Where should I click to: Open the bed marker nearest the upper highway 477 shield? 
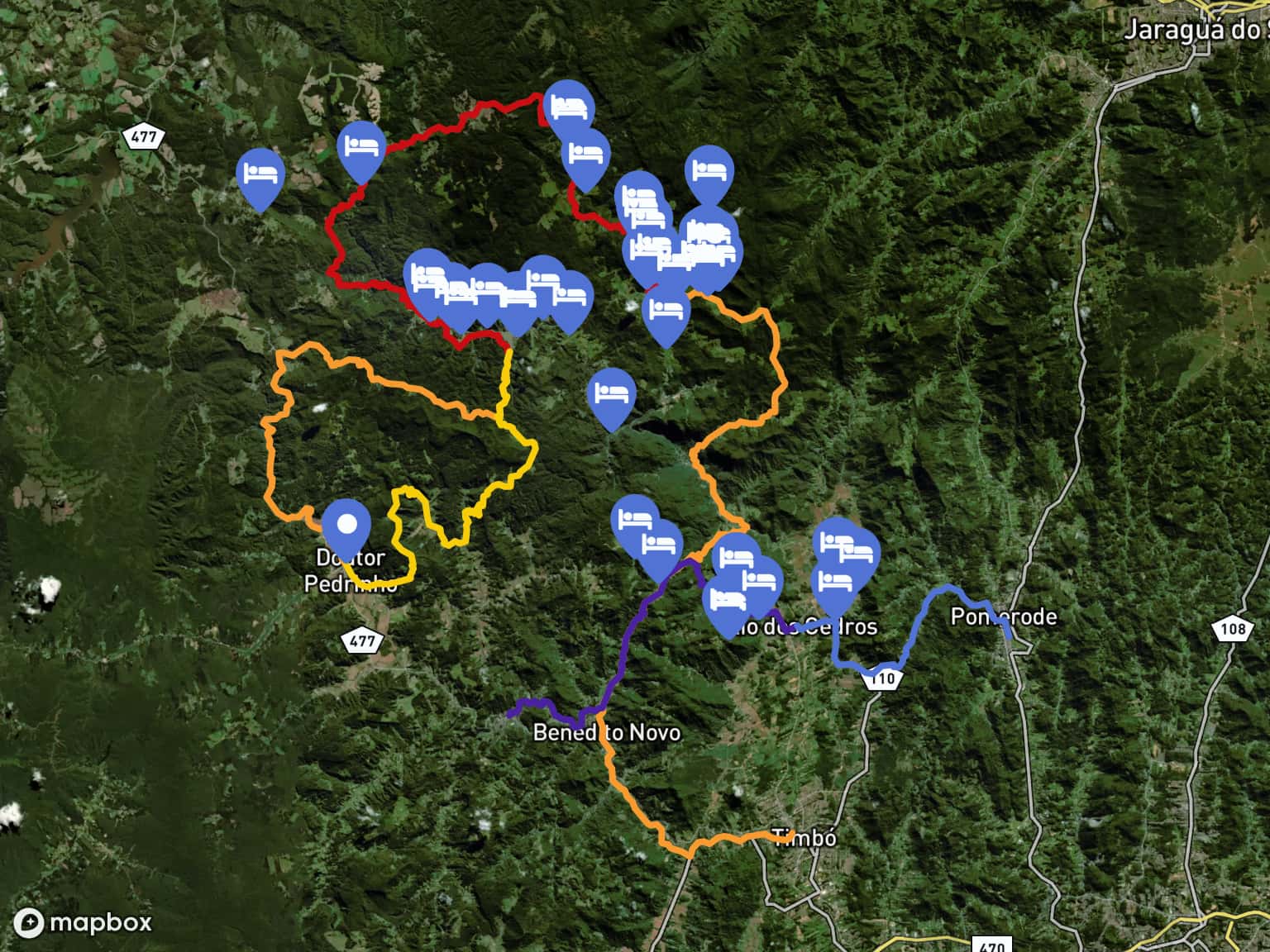[260, 174]
